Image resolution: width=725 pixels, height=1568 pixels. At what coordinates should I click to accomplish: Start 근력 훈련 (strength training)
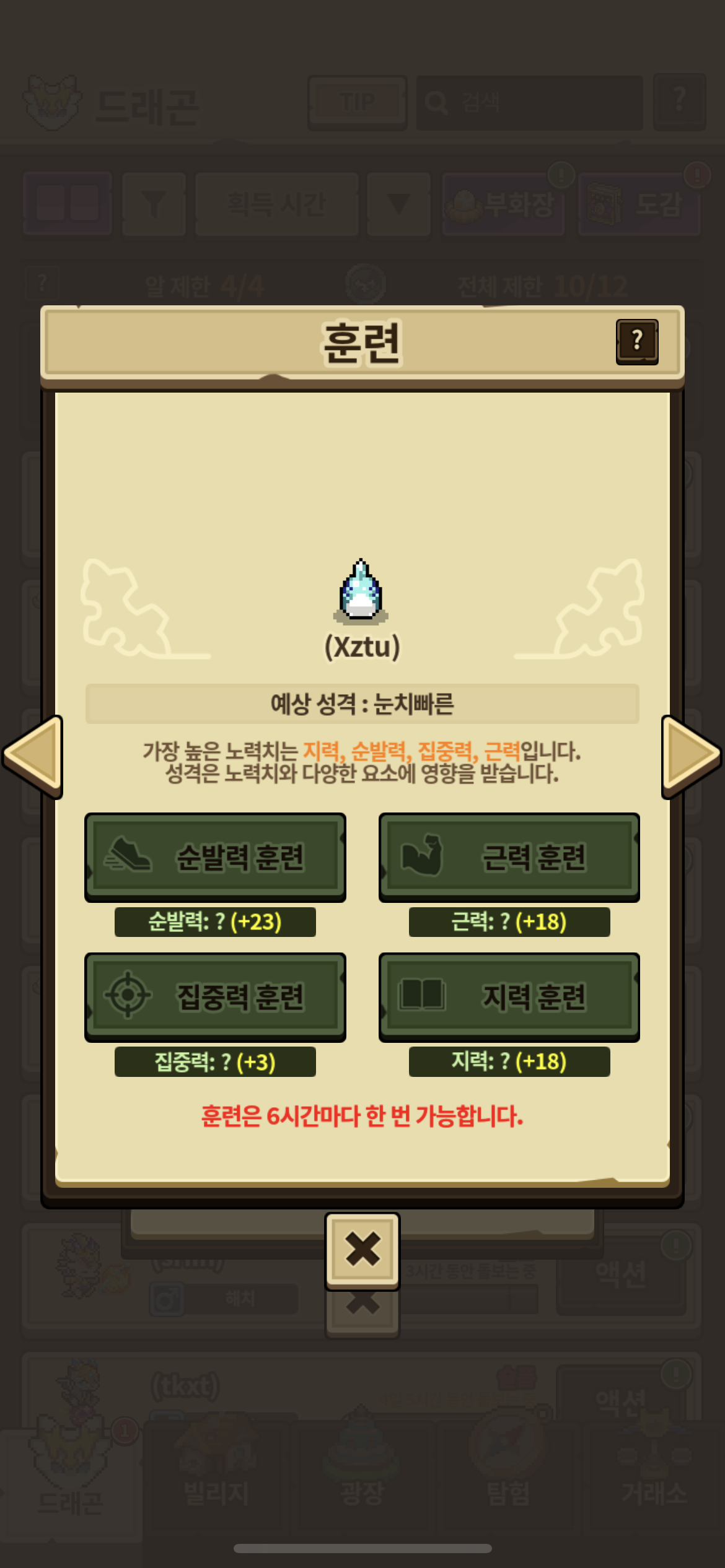point(509,857)
